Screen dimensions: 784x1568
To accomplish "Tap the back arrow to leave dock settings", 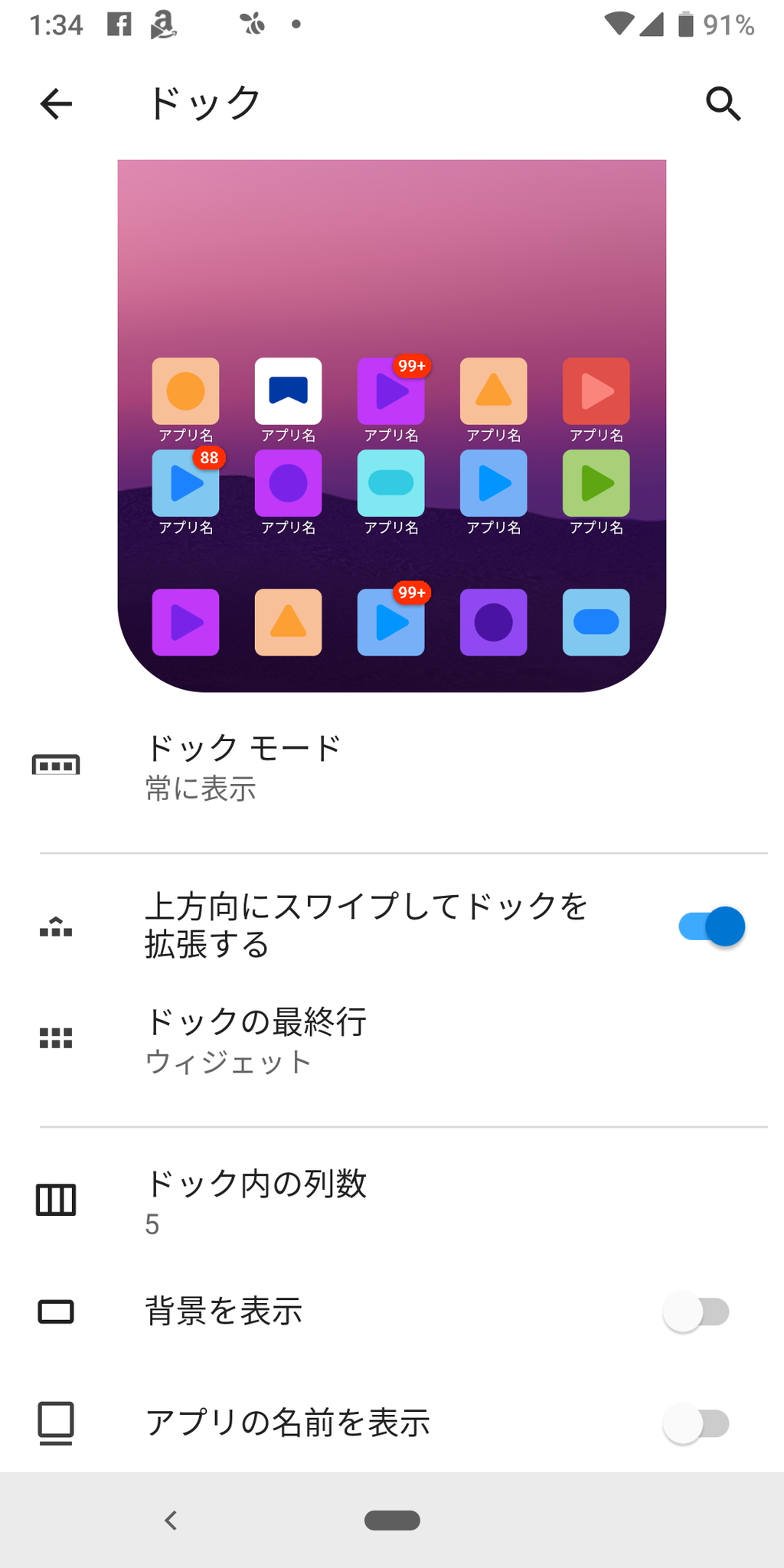I will click(x=56, y=104).
